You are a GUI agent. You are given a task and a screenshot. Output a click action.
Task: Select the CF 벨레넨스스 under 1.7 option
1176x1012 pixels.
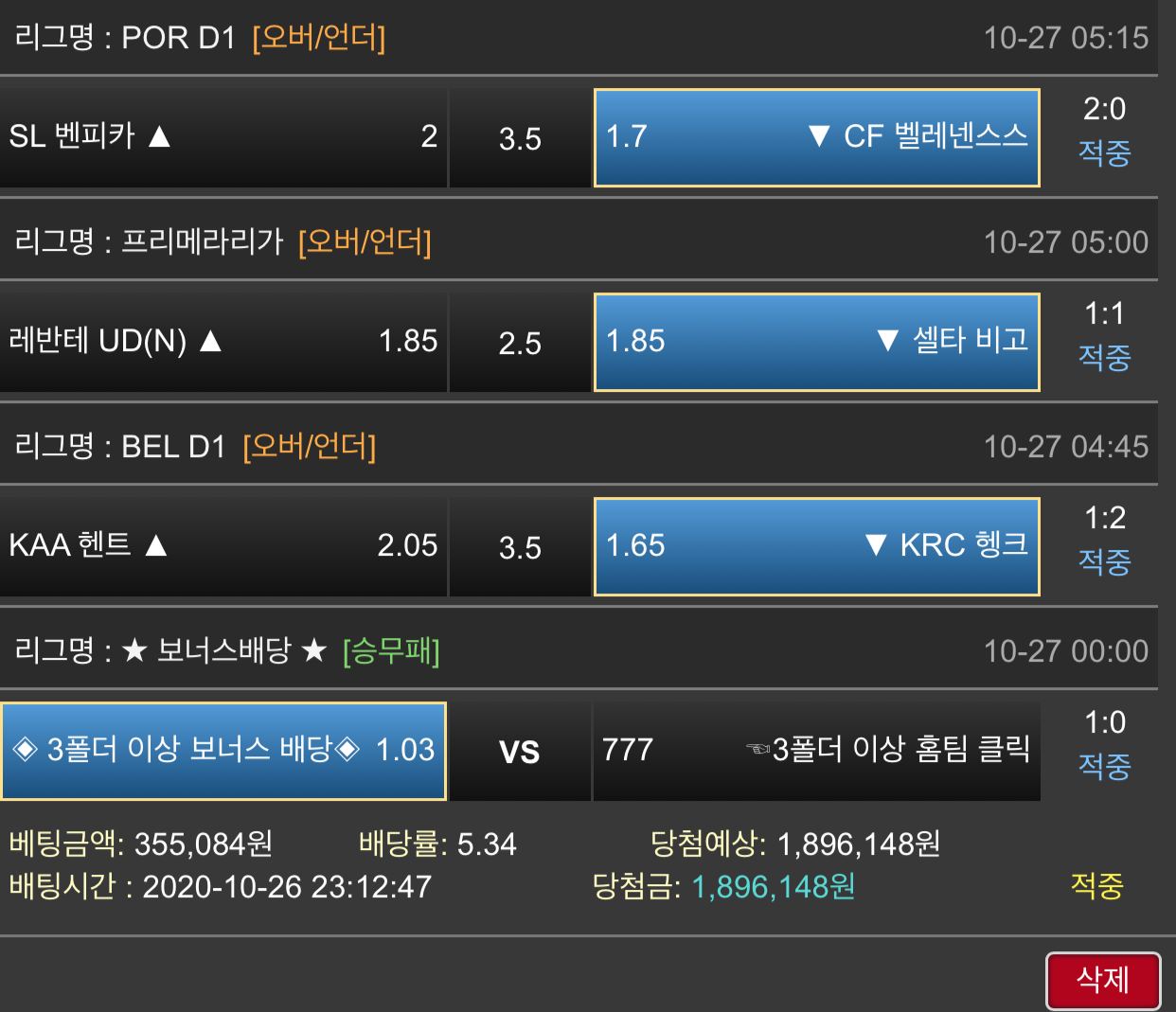816,137
